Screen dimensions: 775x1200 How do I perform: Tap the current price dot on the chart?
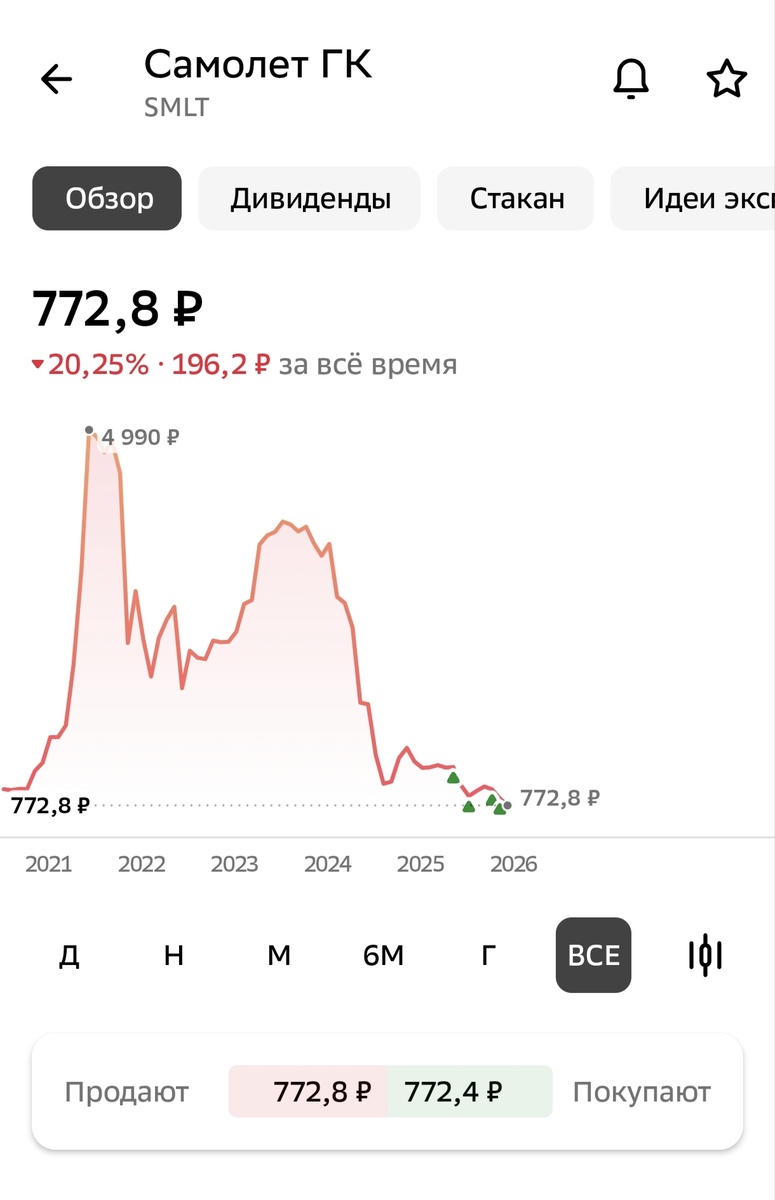coord(508,805)
